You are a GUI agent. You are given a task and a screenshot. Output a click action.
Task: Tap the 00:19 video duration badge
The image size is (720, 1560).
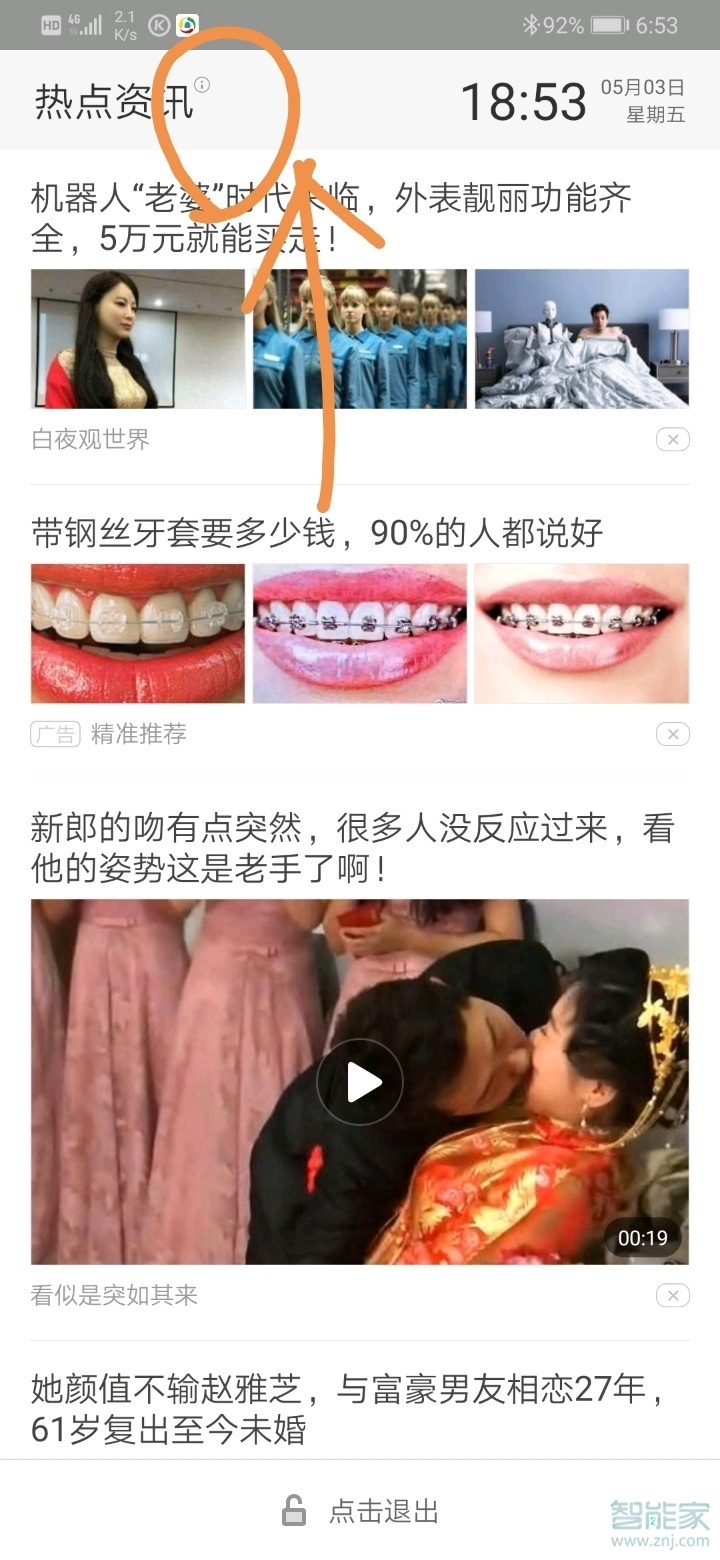click(643, 1237)
